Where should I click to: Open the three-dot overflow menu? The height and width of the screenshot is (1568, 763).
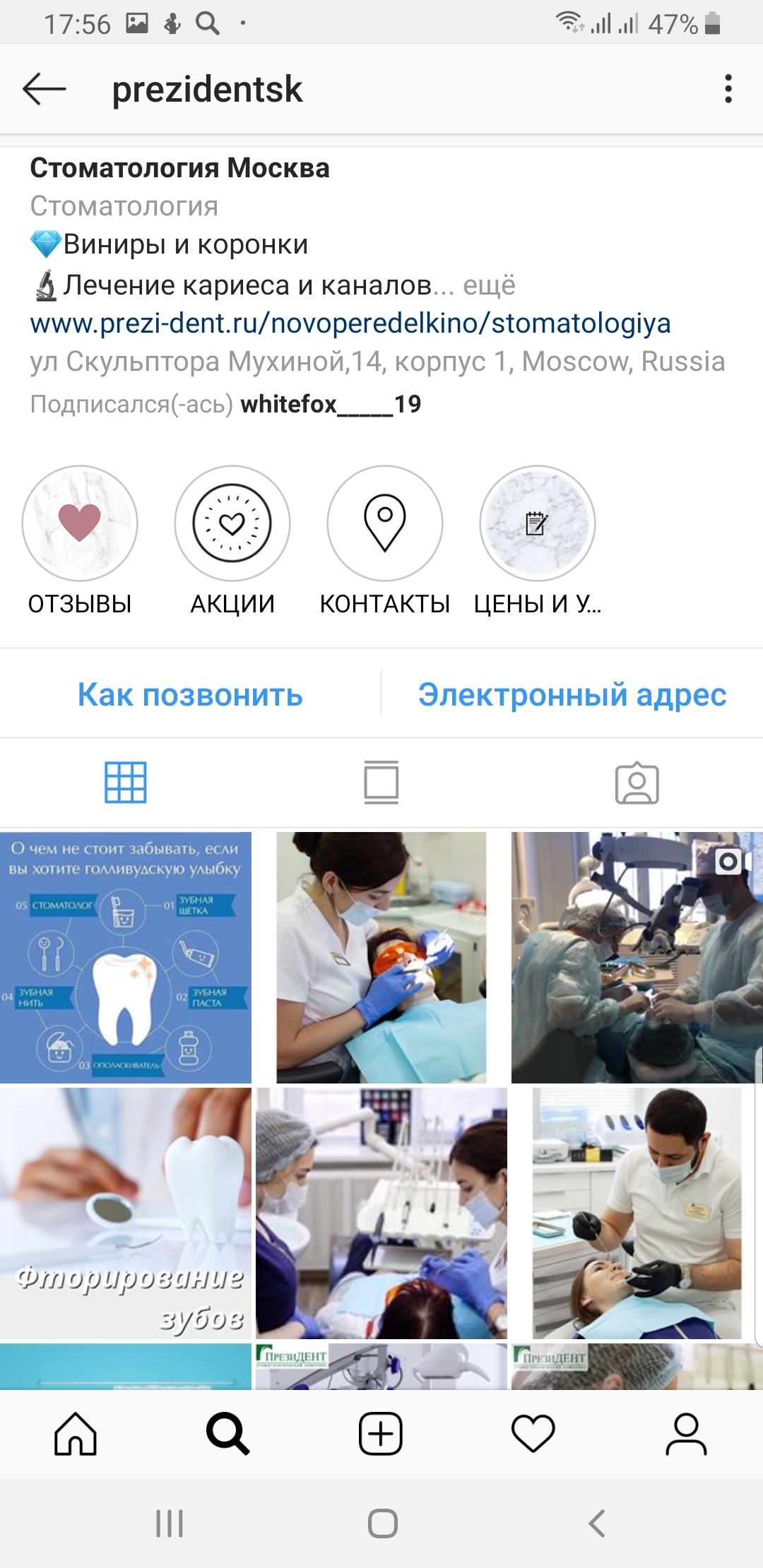[x=728, y=90]
